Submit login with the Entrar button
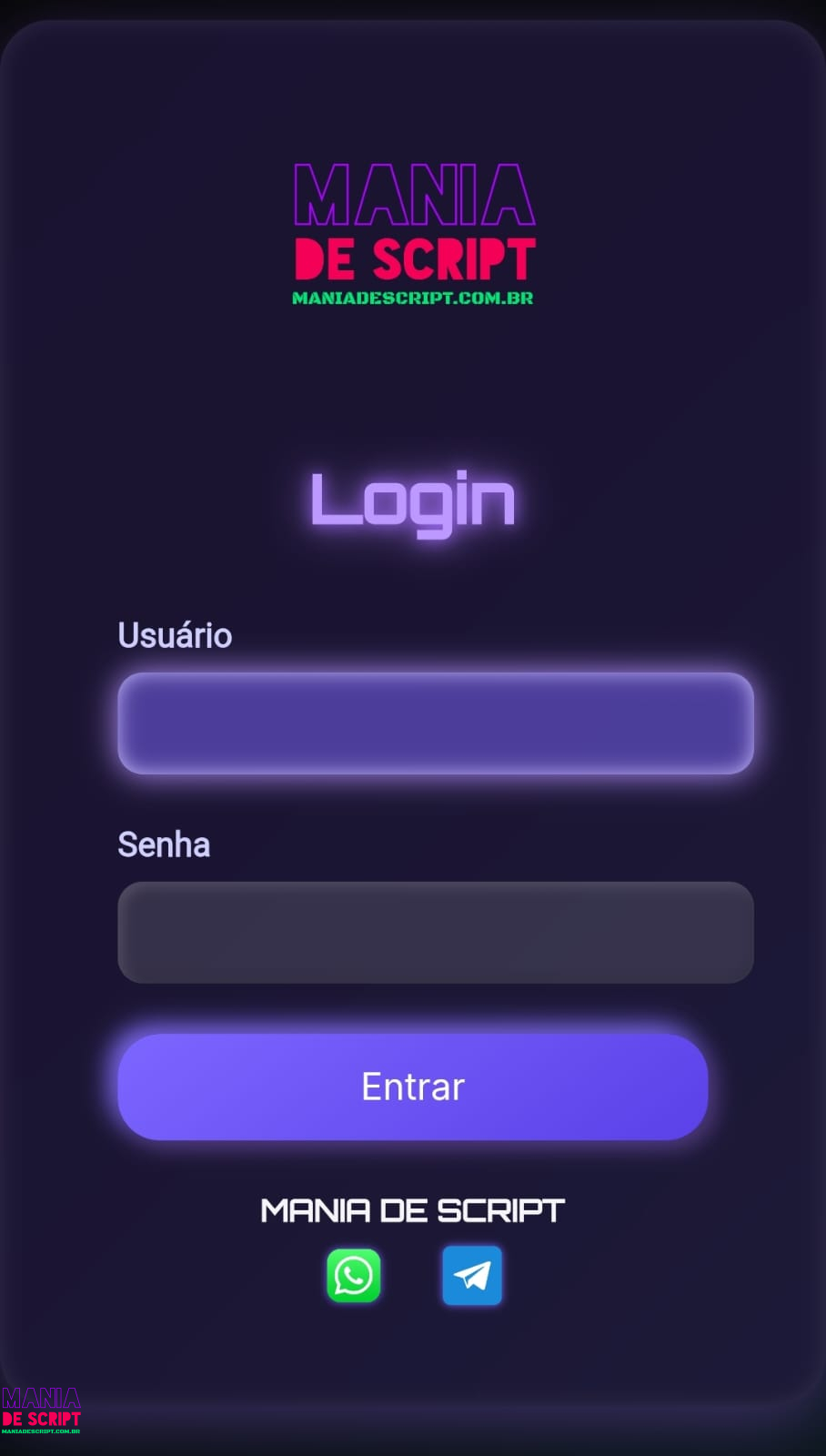 click(x=412, y=1087)
